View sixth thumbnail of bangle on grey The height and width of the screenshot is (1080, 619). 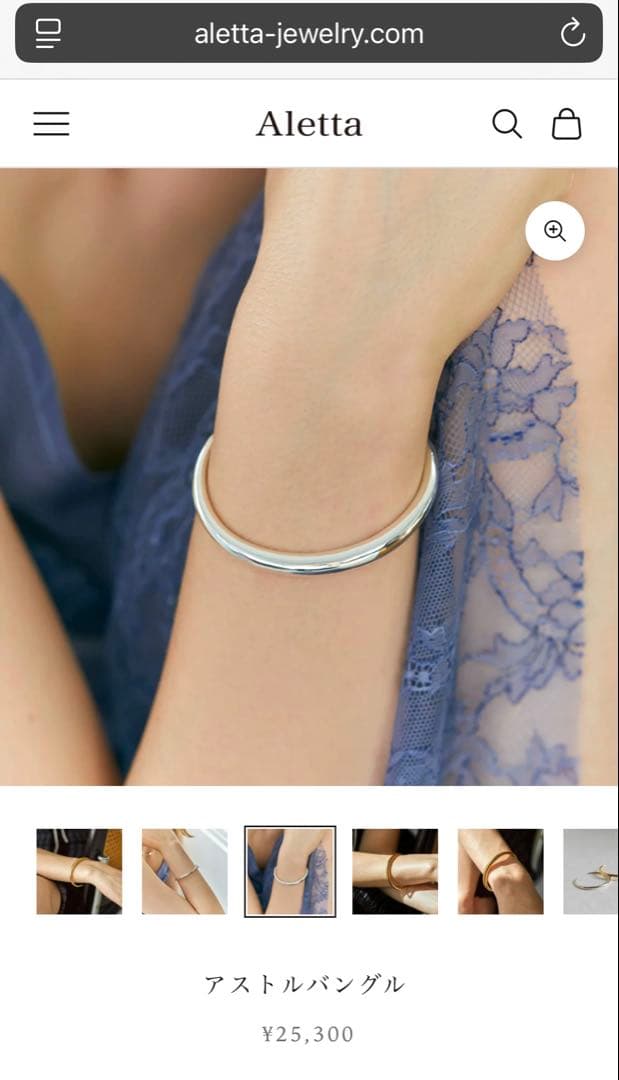[592, 871]
